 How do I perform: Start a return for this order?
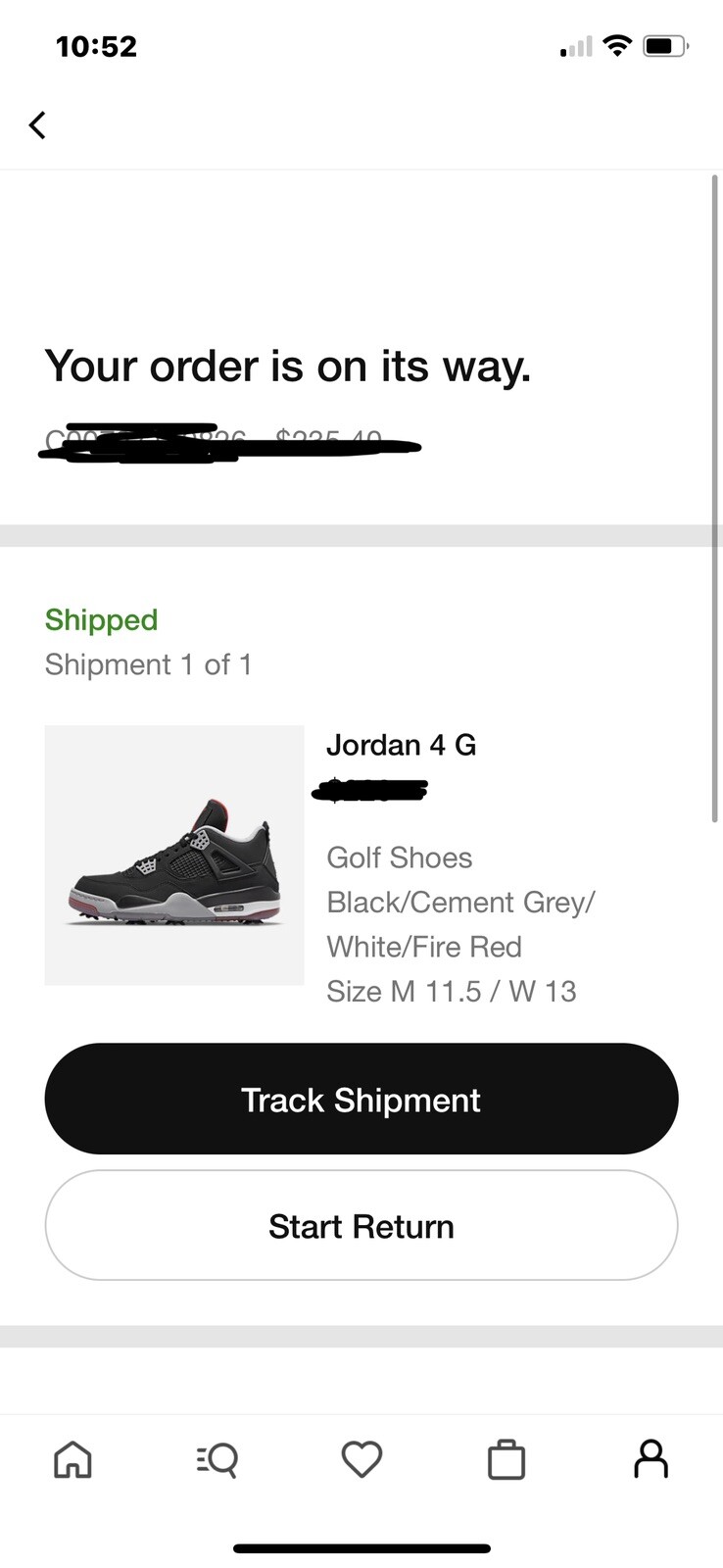tap(361, 1225)
